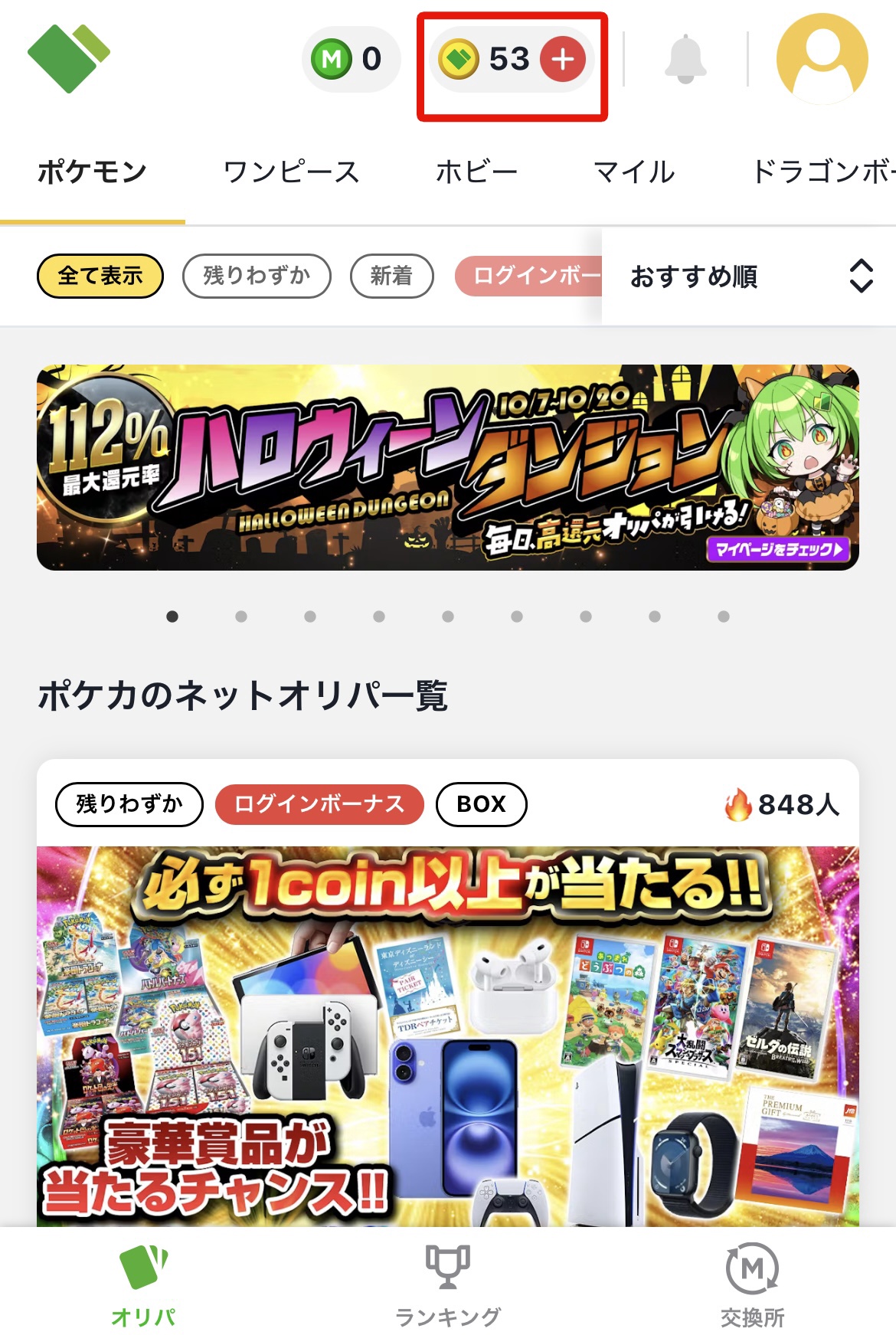Jump to the second banner page dot
Screen dimensions: 896x1335
point(241,617)
